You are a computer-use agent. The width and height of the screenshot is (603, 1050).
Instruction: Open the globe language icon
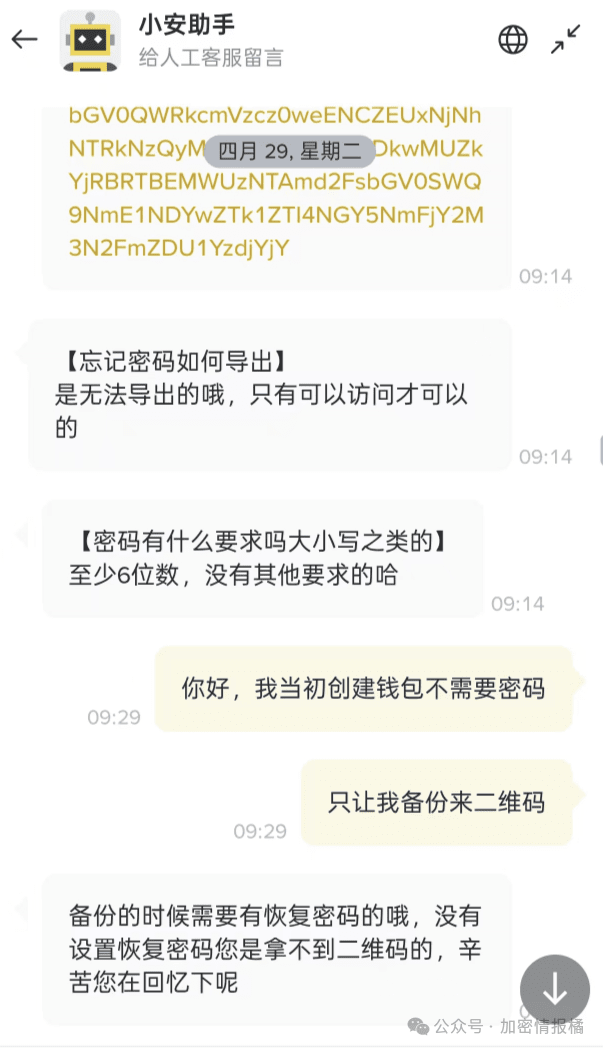point(513,40)
